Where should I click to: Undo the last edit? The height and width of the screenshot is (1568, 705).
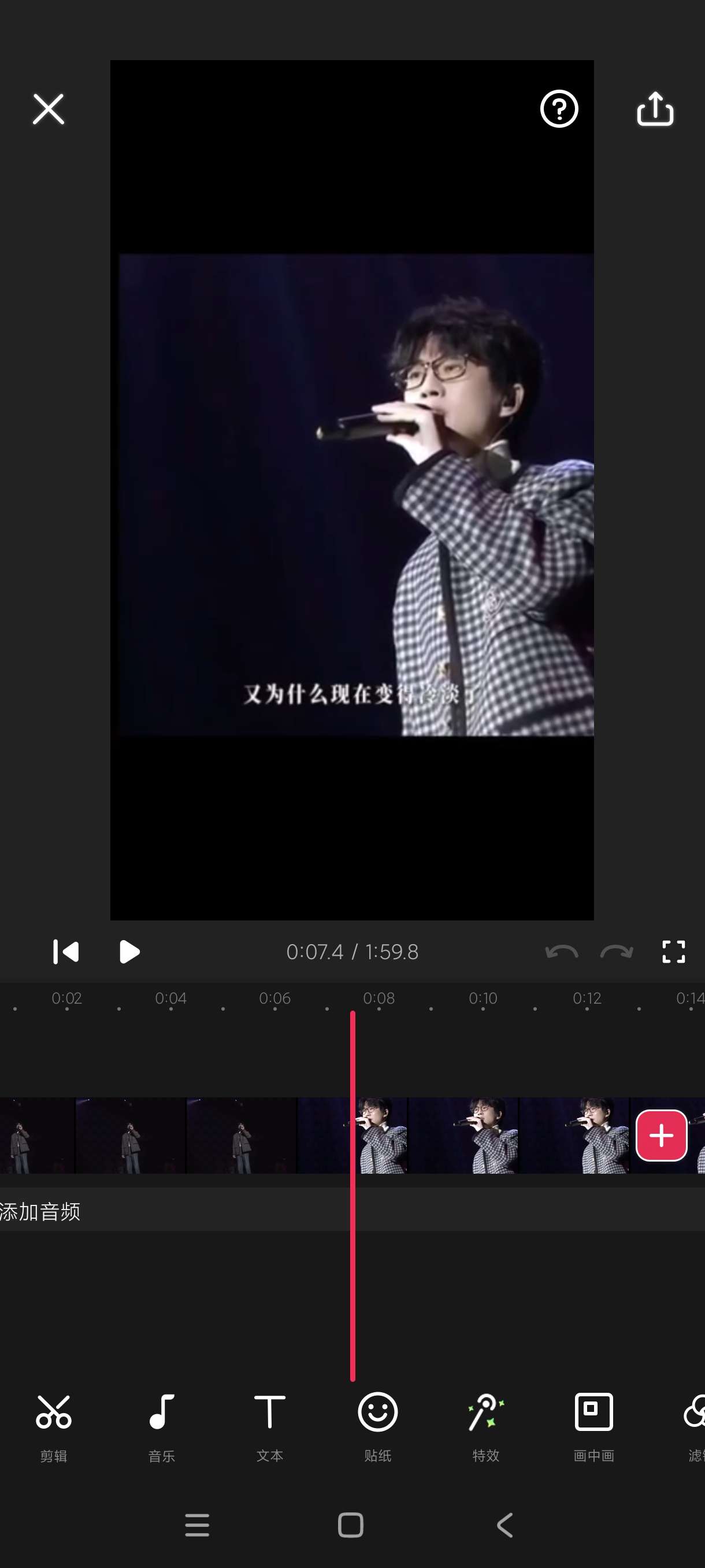tap(561, 952)
